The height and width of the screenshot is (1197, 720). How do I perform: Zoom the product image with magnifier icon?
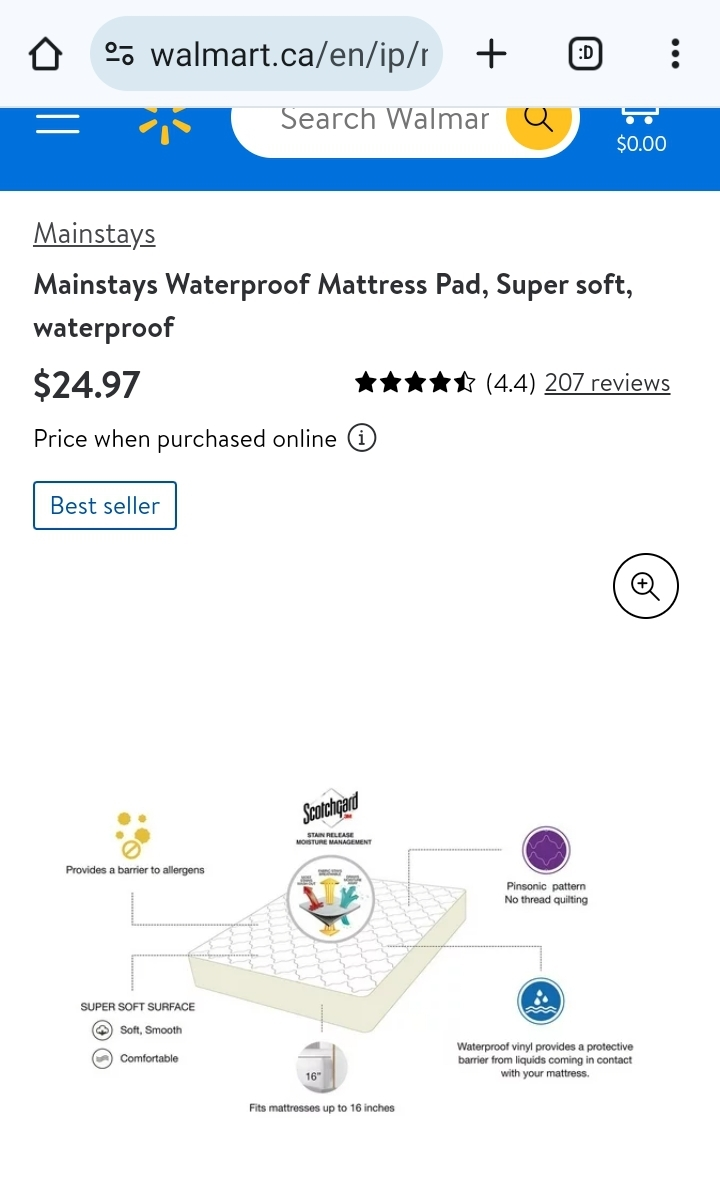coord(645,586)
